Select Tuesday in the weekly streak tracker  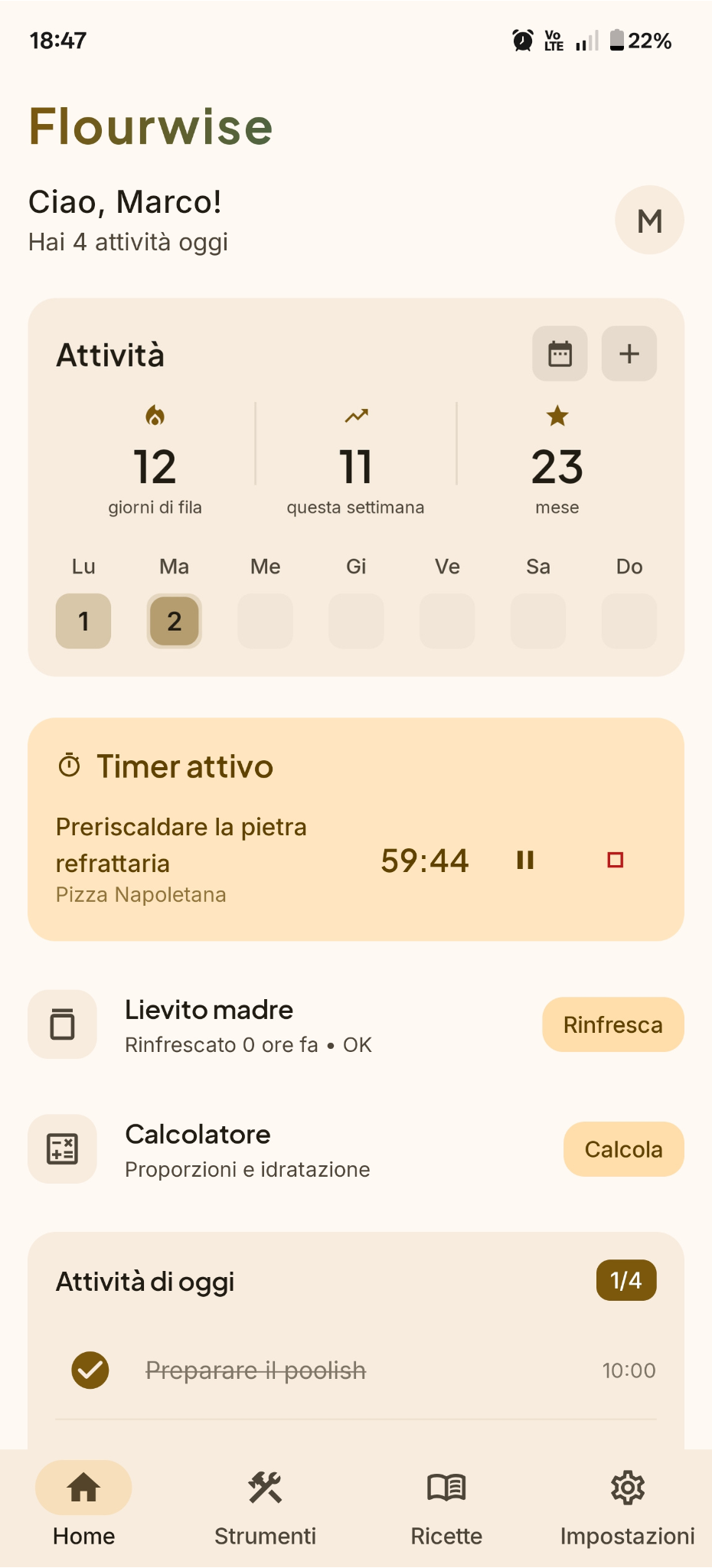pos(174,621)
